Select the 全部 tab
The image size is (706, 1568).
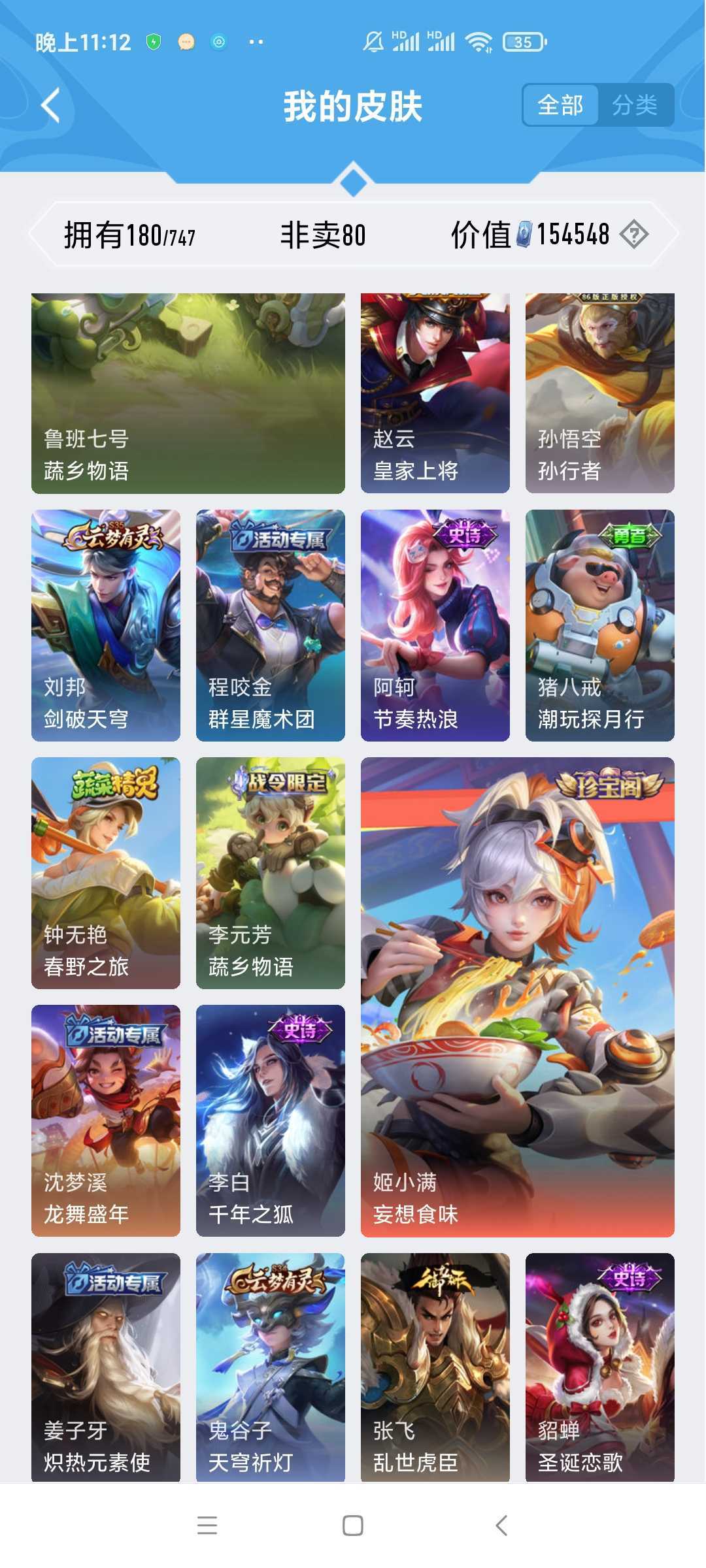tap(560, 105)
